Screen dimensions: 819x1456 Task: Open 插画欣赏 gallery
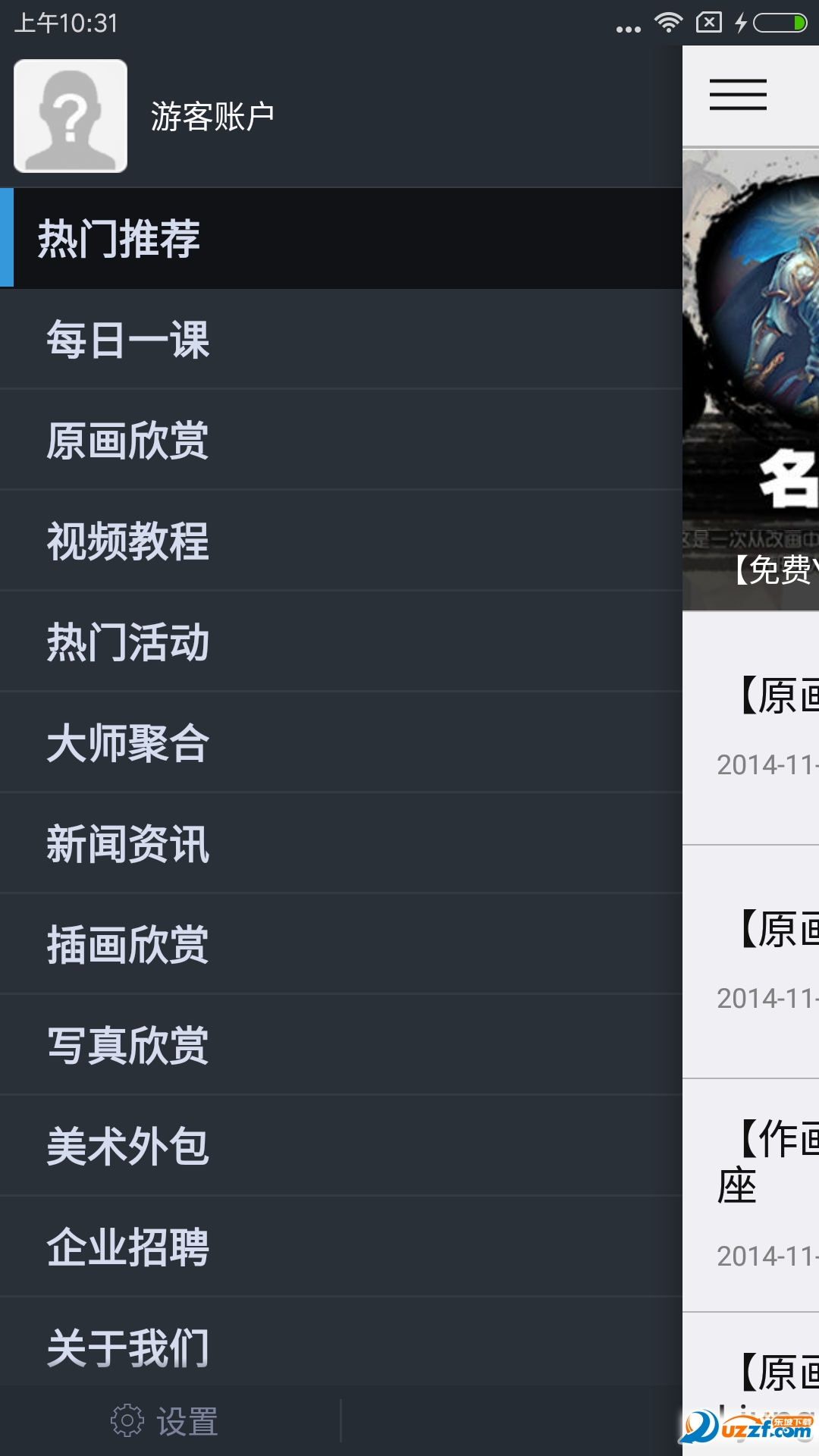pos(341,944)
